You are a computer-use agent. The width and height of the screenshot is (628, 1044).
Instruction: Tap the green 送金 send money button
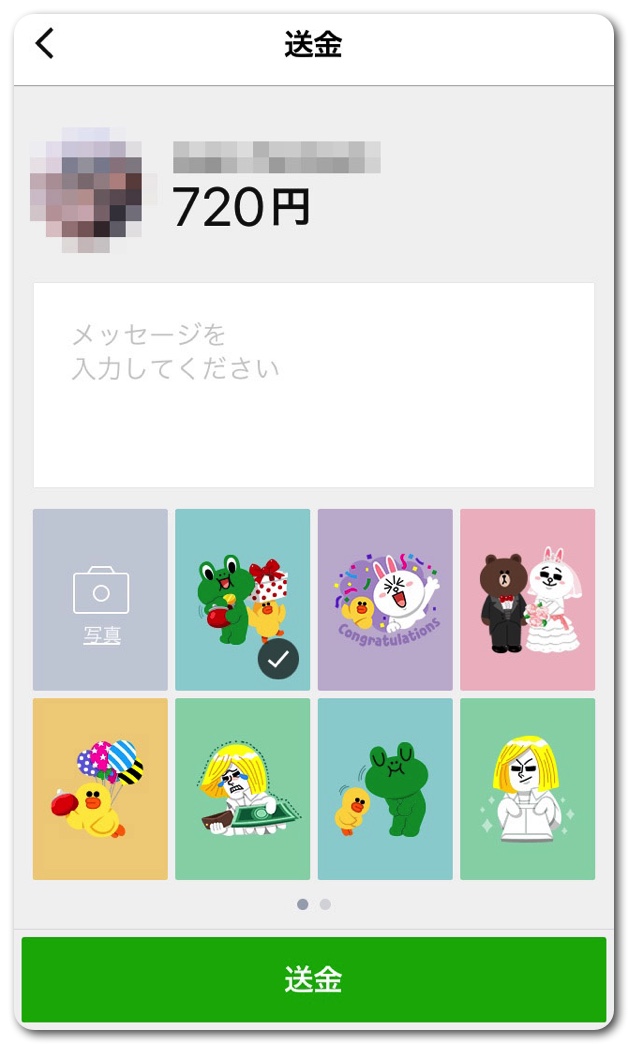[x=313, y=979]
